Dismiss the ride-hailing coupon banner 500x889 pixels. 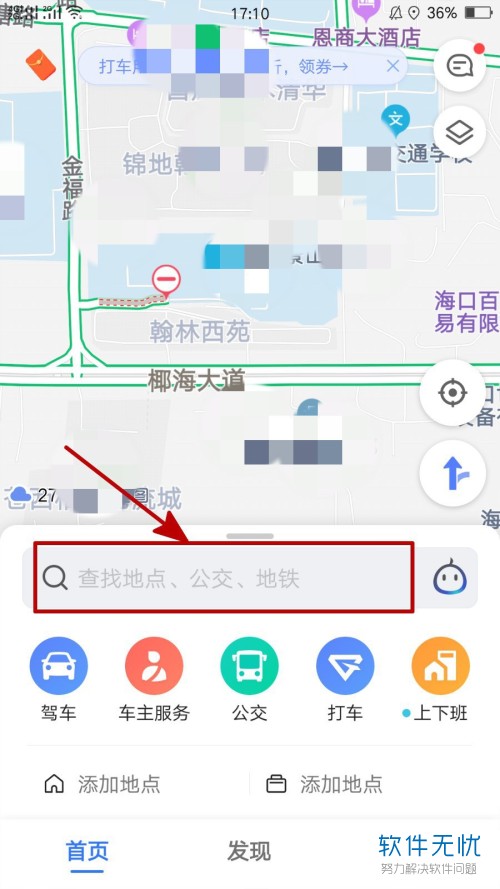pyautogui.click(x=393, y=66)
